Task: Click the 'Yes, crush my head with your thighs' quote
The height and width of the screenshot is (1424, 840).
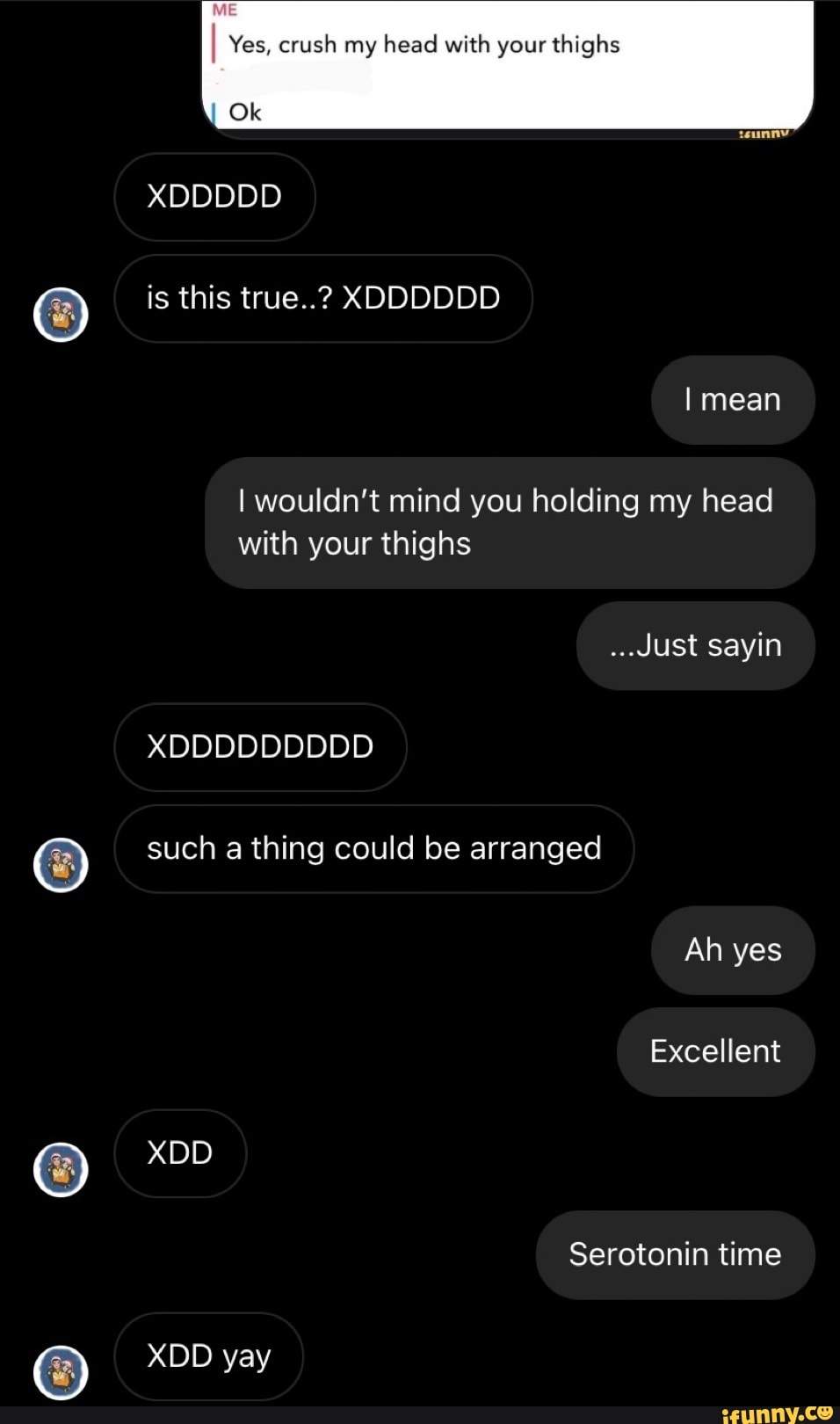Action: click(422, 44)
